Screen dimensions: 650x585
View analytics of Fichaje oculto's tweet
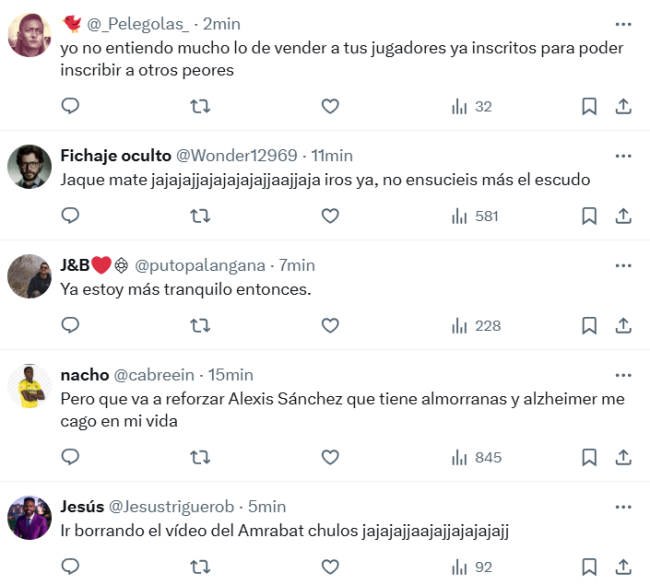pos(474,215)
